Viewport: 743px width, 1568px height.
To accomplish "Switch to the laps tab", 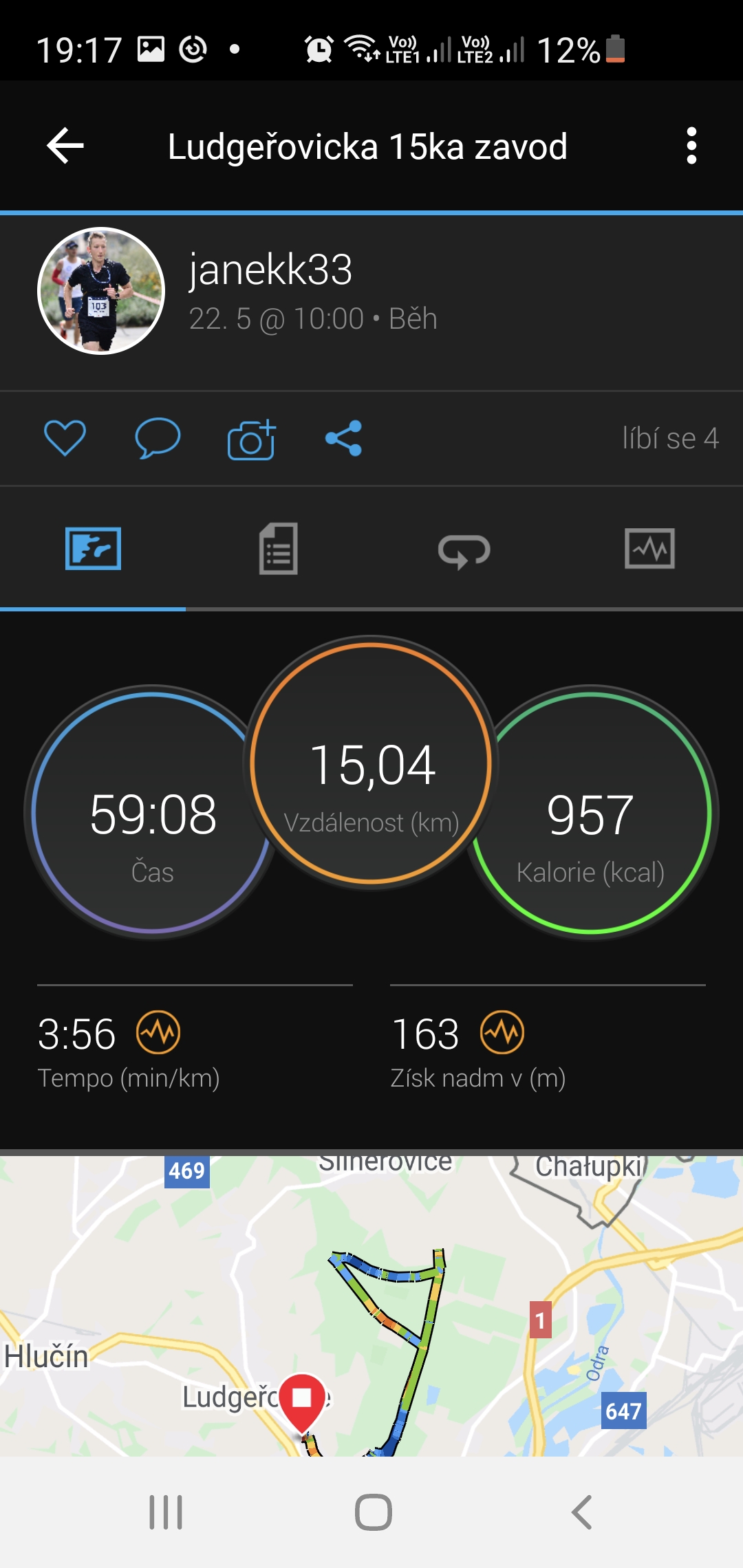I will click(464, 550).
